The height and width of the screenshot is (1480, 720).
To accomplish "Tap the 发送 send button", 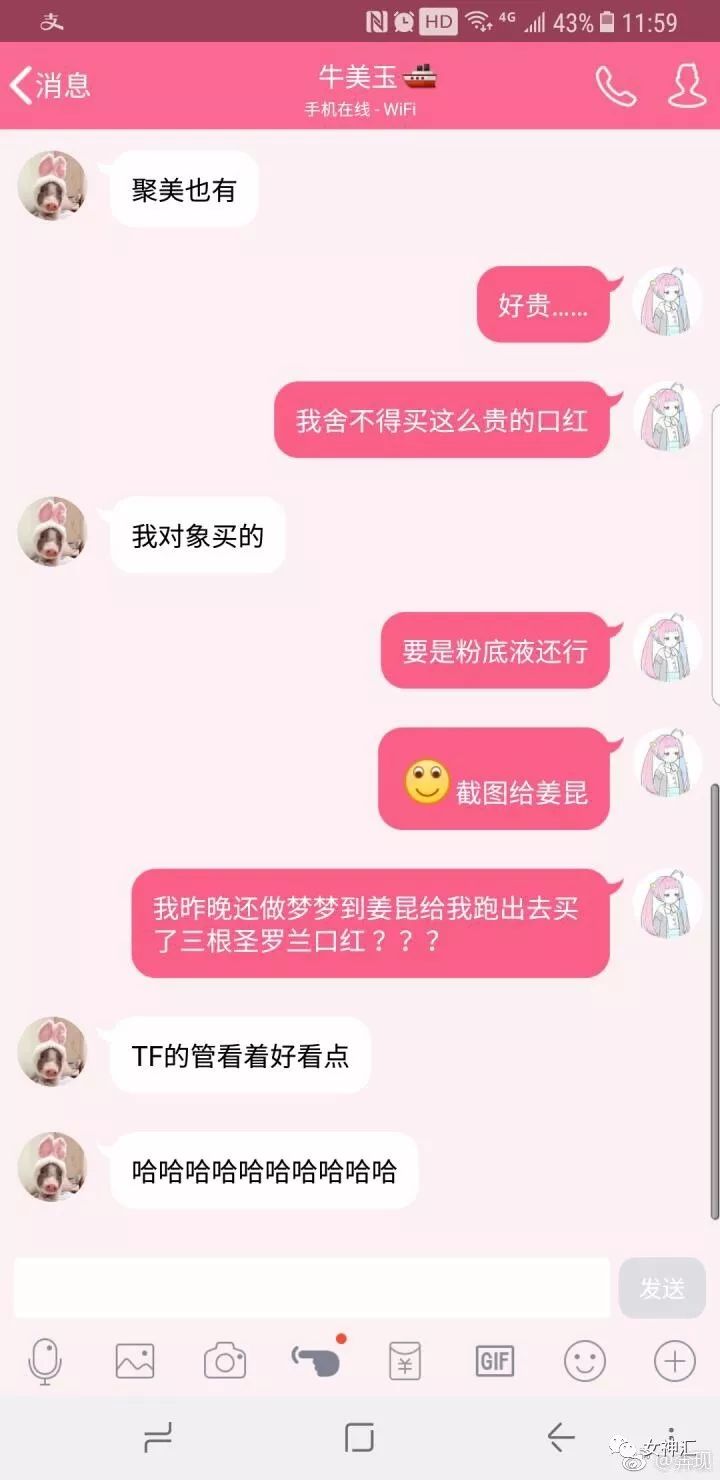I will (x=662, y=1288).
